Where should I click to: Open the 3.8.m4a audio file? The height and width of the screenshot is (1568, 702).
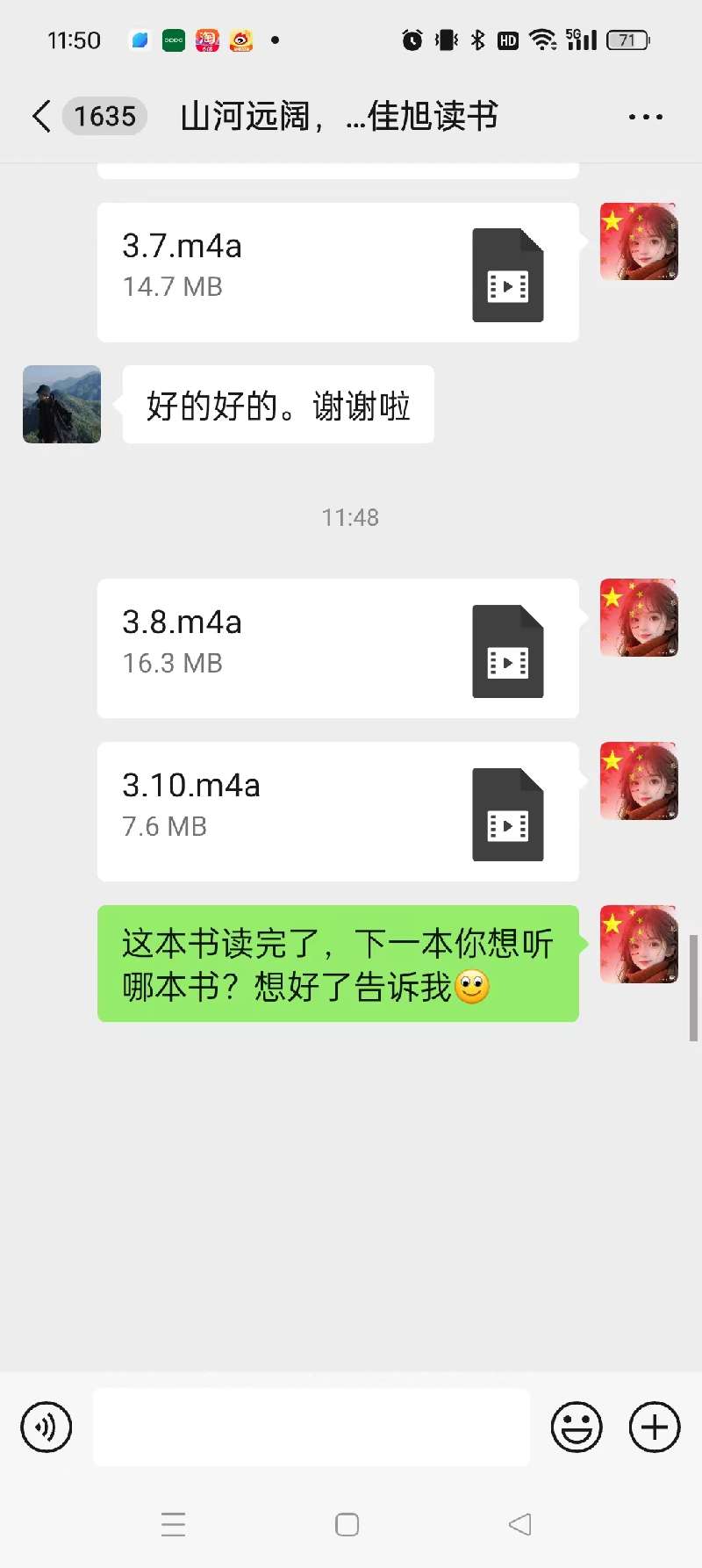(x=337, y=648)
